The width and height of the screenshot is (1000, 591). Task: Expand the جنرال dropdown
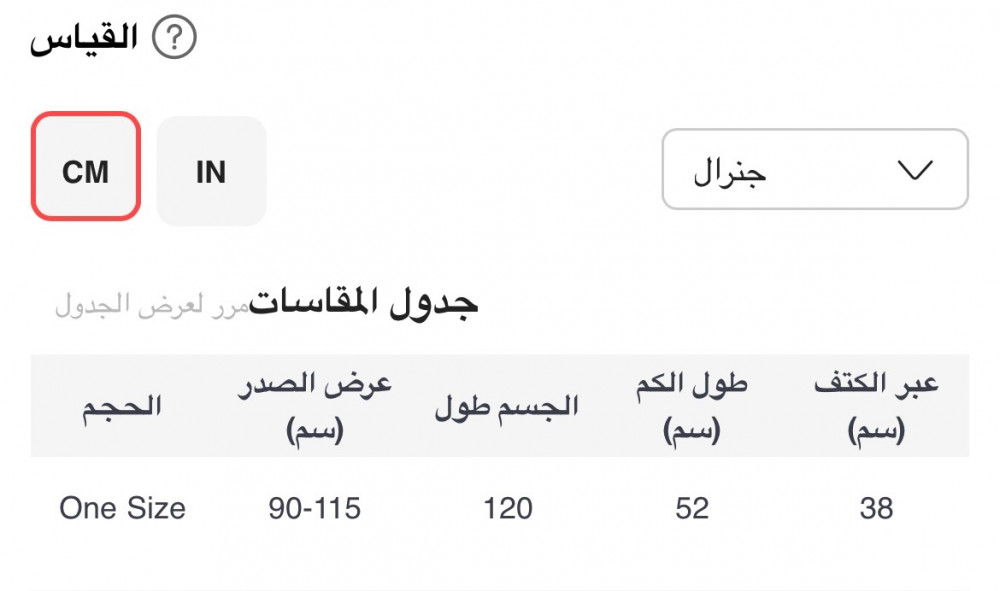pyautogui.click(x=815, y=169)
